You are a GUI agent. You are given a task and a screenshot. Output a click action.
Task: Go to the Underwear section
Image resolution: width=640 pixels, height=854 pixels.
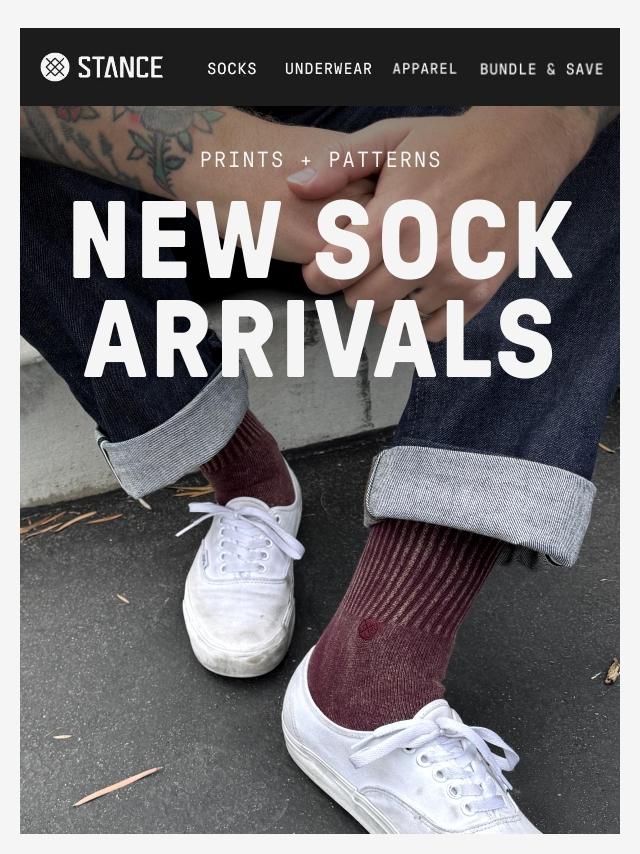tap(328, 69)
